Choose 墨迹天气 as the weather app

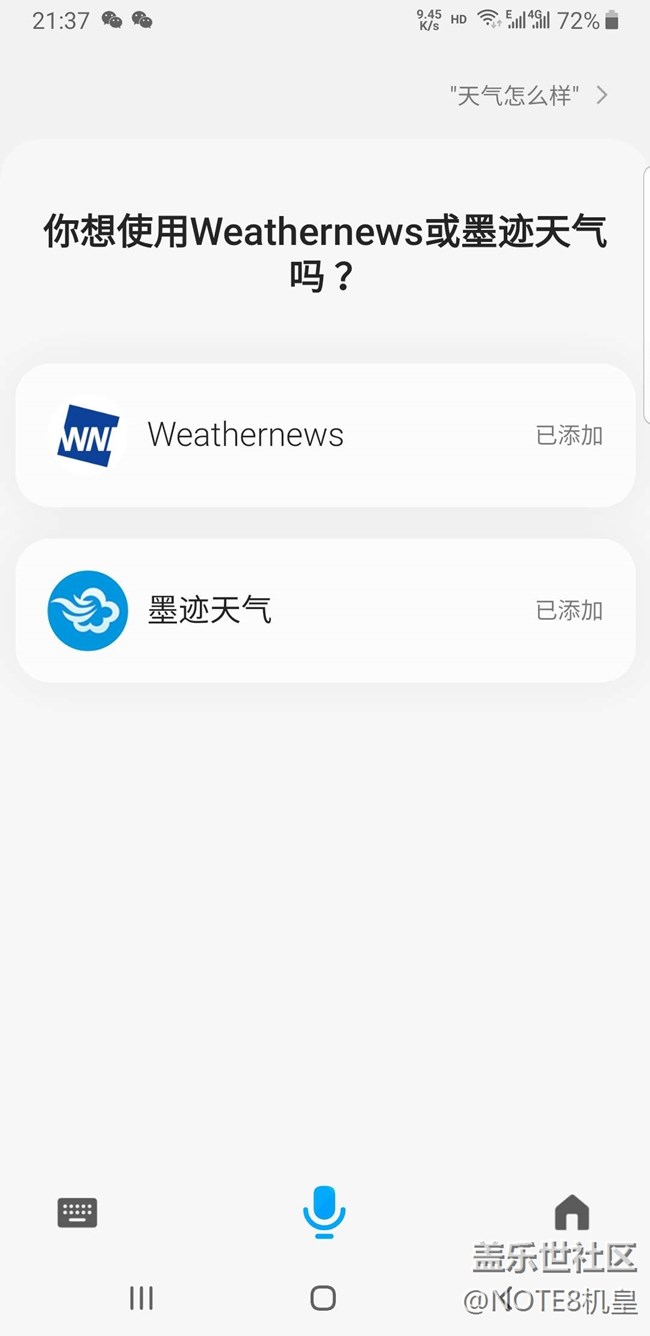325,610
